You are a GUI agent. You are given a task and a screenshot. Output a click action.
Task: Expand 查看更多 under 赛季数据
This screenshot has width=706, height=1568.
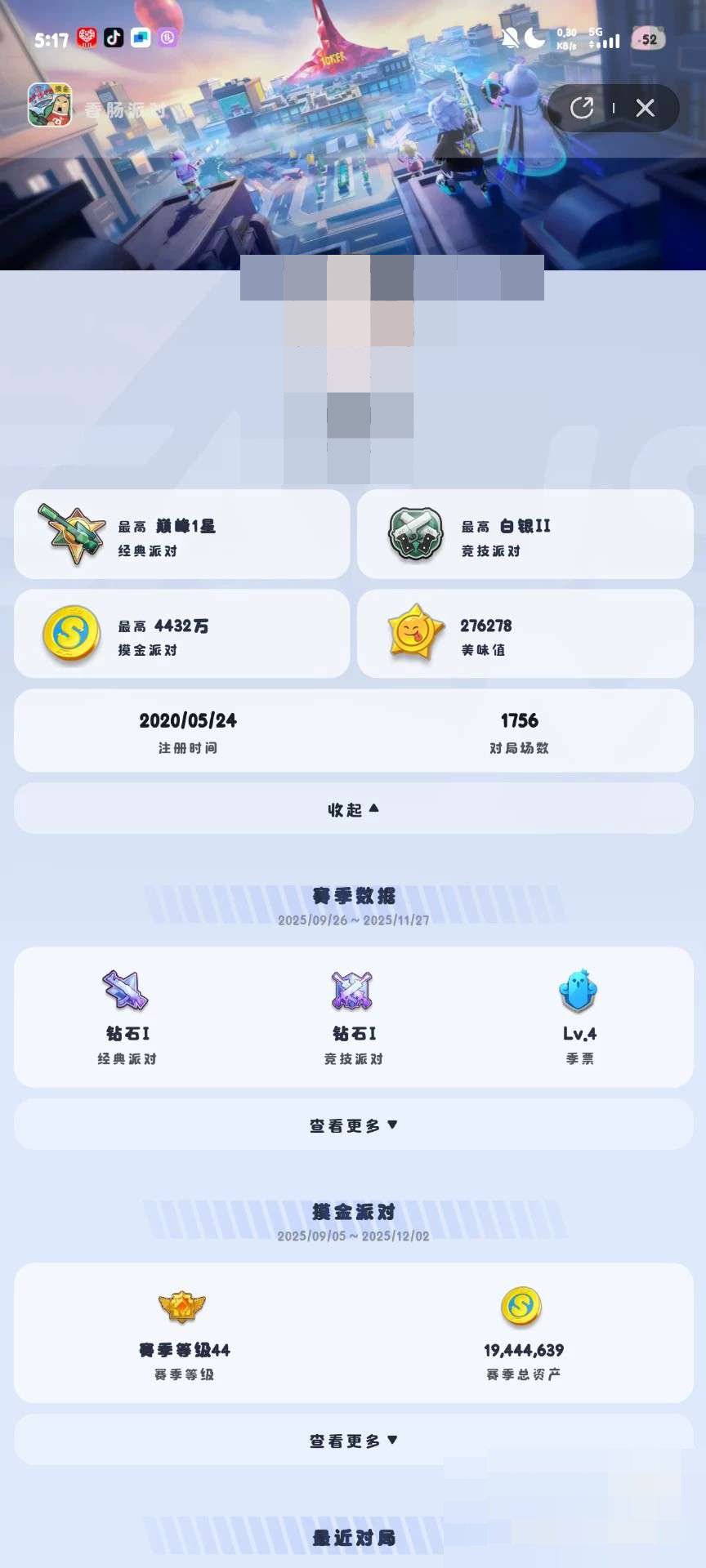click(x=353, y=1124)
